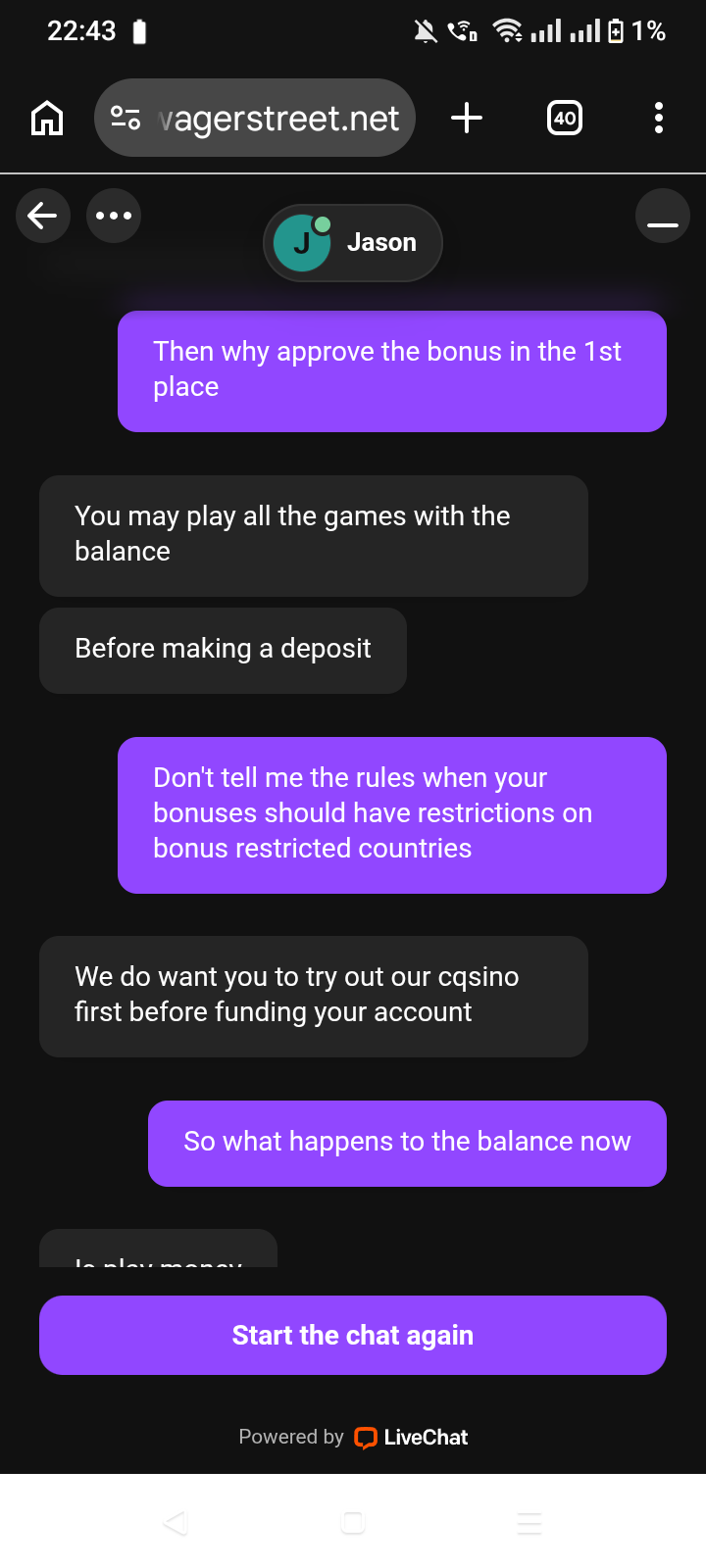Tap Start the chat again
The width and height of the screenshot is (706, 1568).
(353, 1335)
